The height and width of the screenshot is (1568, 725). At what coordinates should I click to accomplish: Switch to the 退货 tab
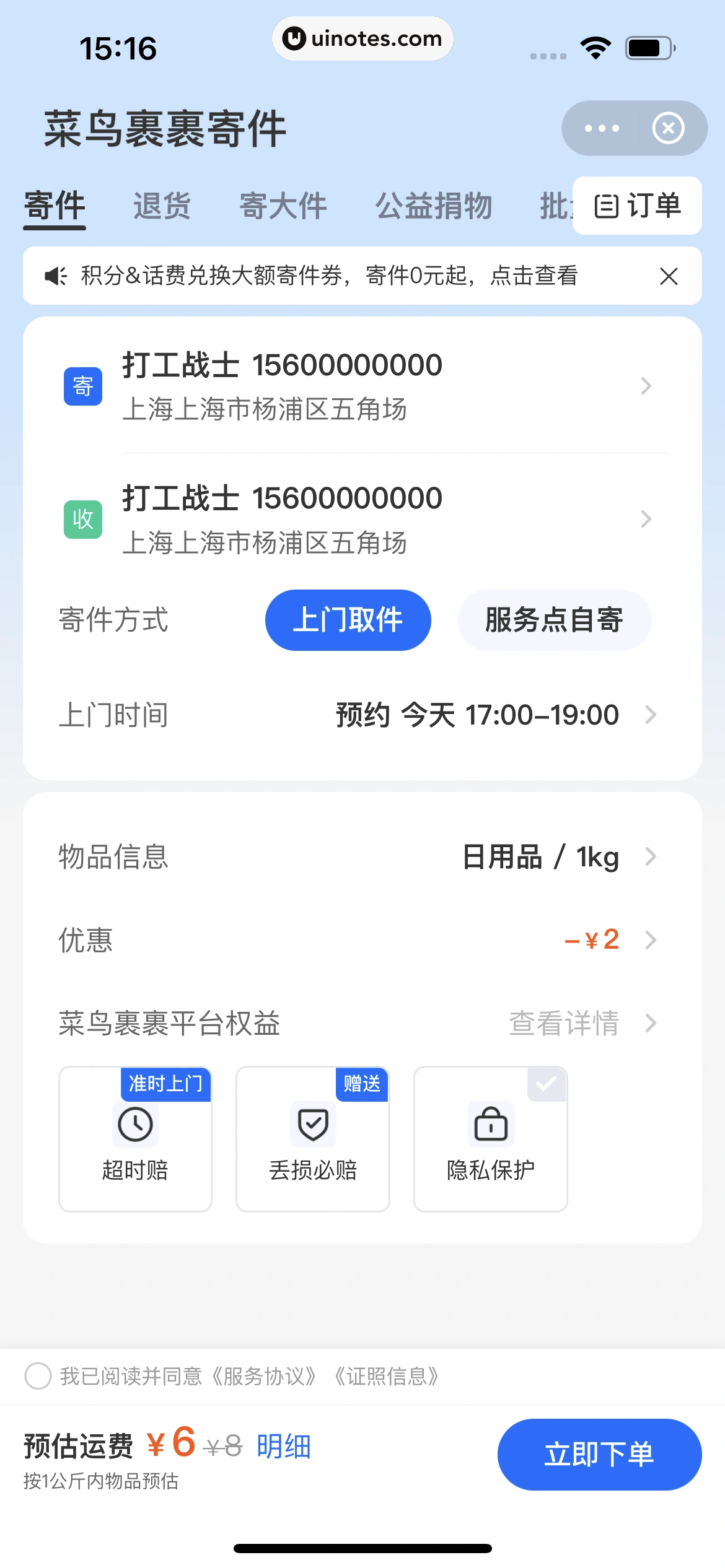(x=162, y=206)
